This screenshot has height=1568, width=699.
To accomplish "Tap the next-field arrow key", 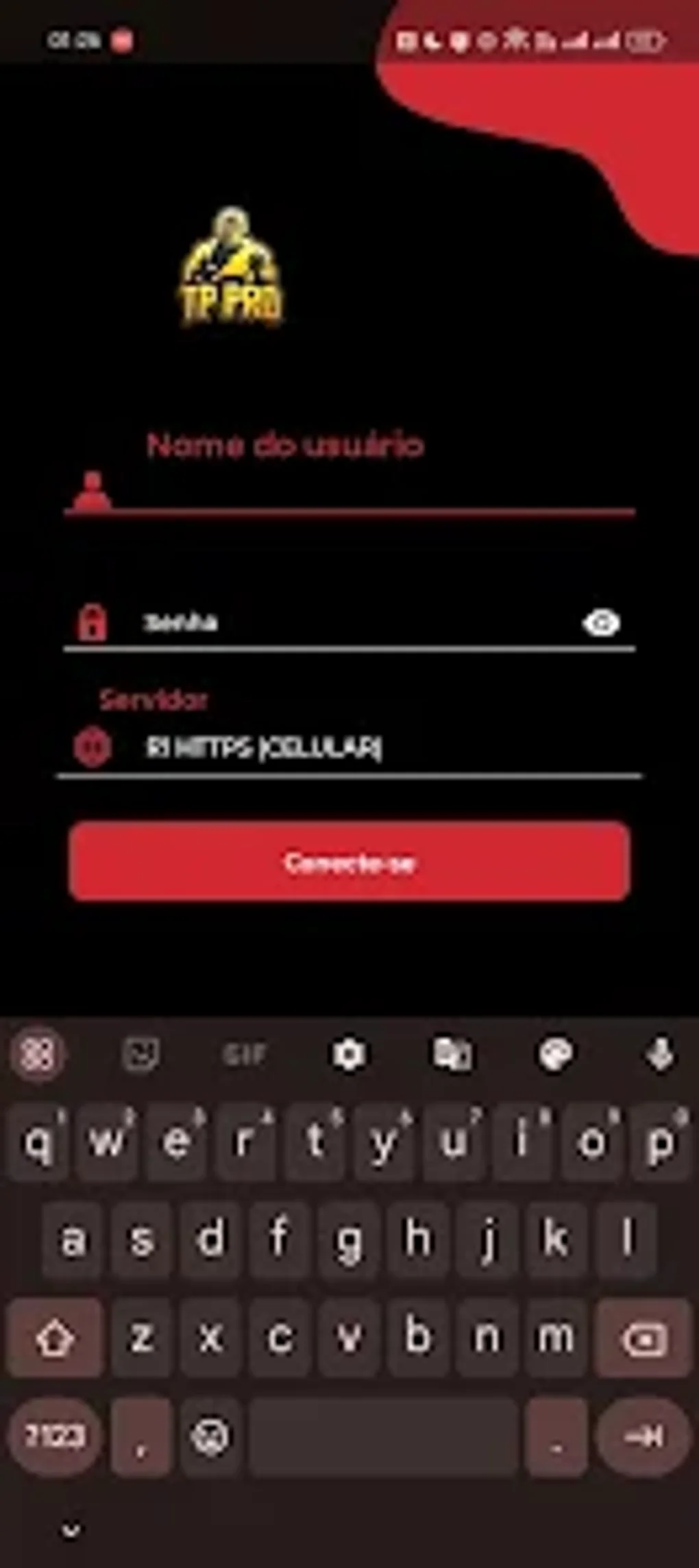I will pos(643,1435).
